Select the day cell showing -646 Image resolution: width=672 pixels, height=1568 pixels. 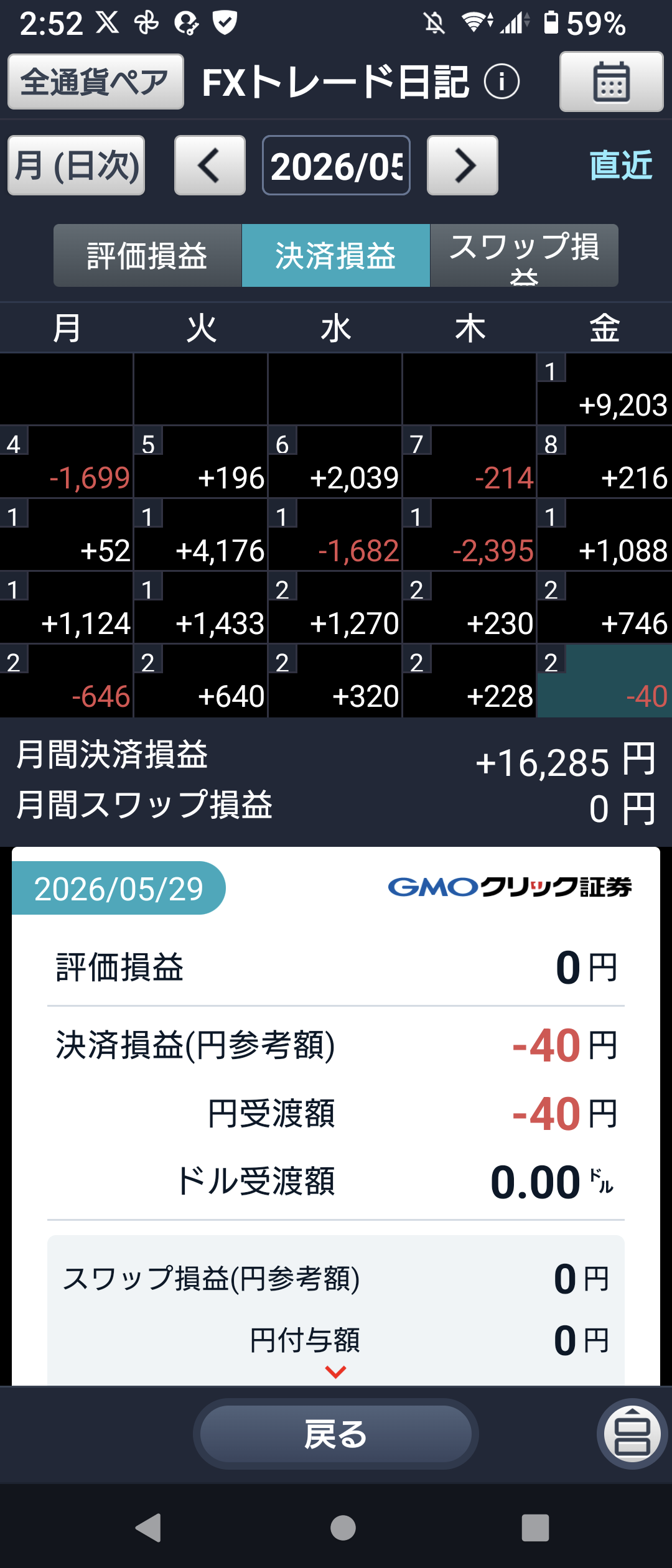[67, 680]
